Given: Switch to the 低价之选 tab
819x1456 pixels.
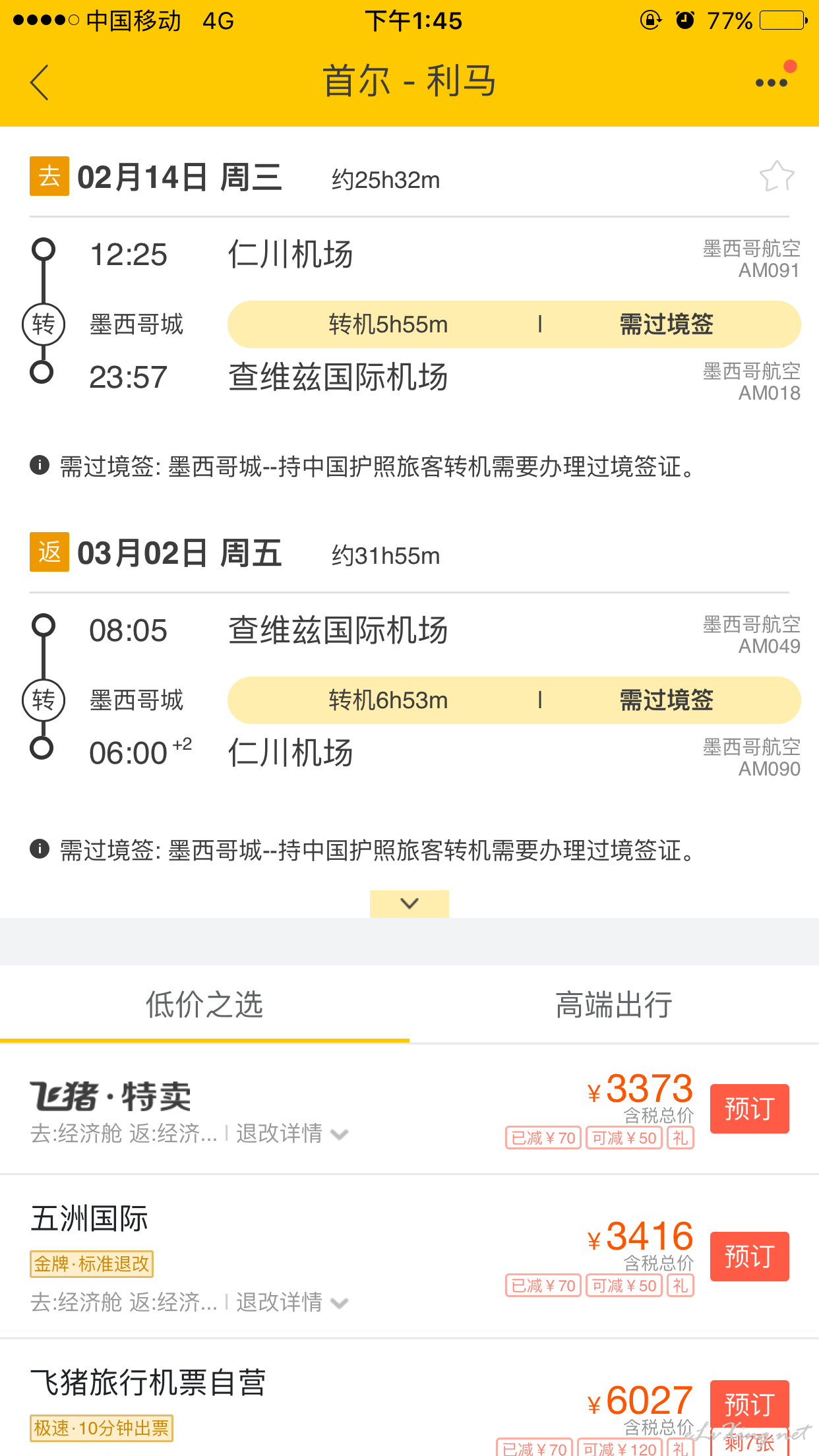Looking at the screenshot, I should pyautogui.click(x=204, y=1005).
